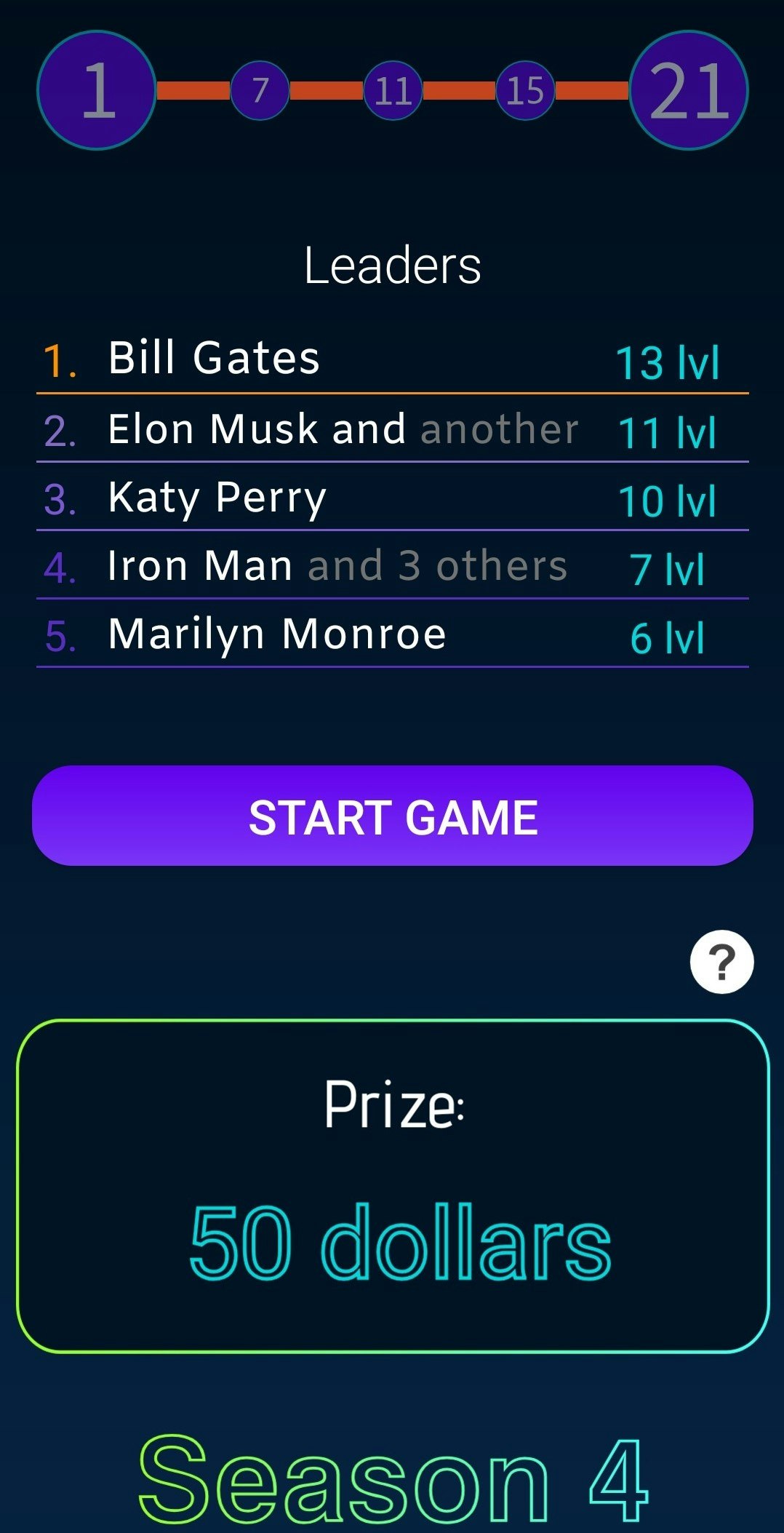784x1533 pixels.
Task: Select level circle 21 on the progress track
Action: click(688, 91)
